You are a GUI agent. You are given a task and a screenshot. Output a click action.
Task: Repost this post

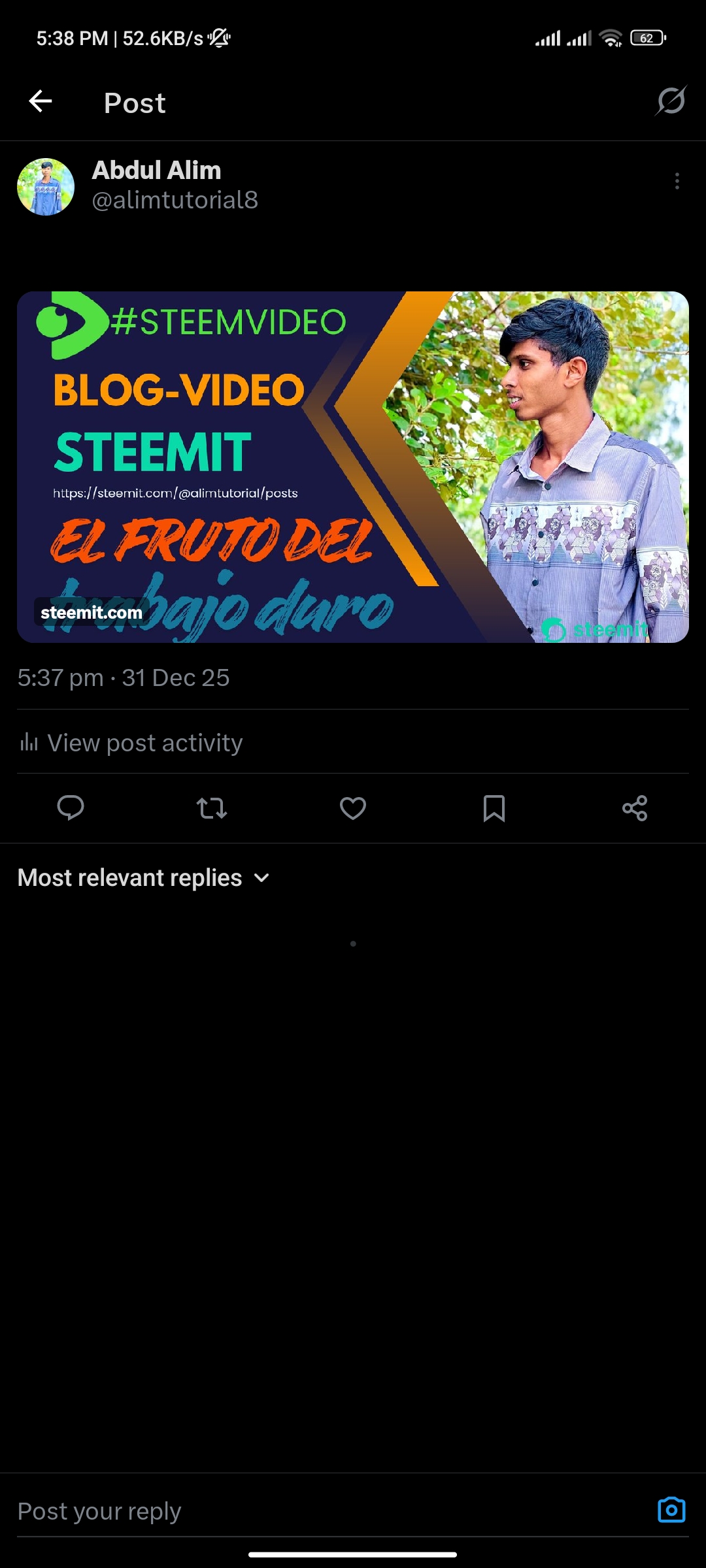click(x=212, y=808)
